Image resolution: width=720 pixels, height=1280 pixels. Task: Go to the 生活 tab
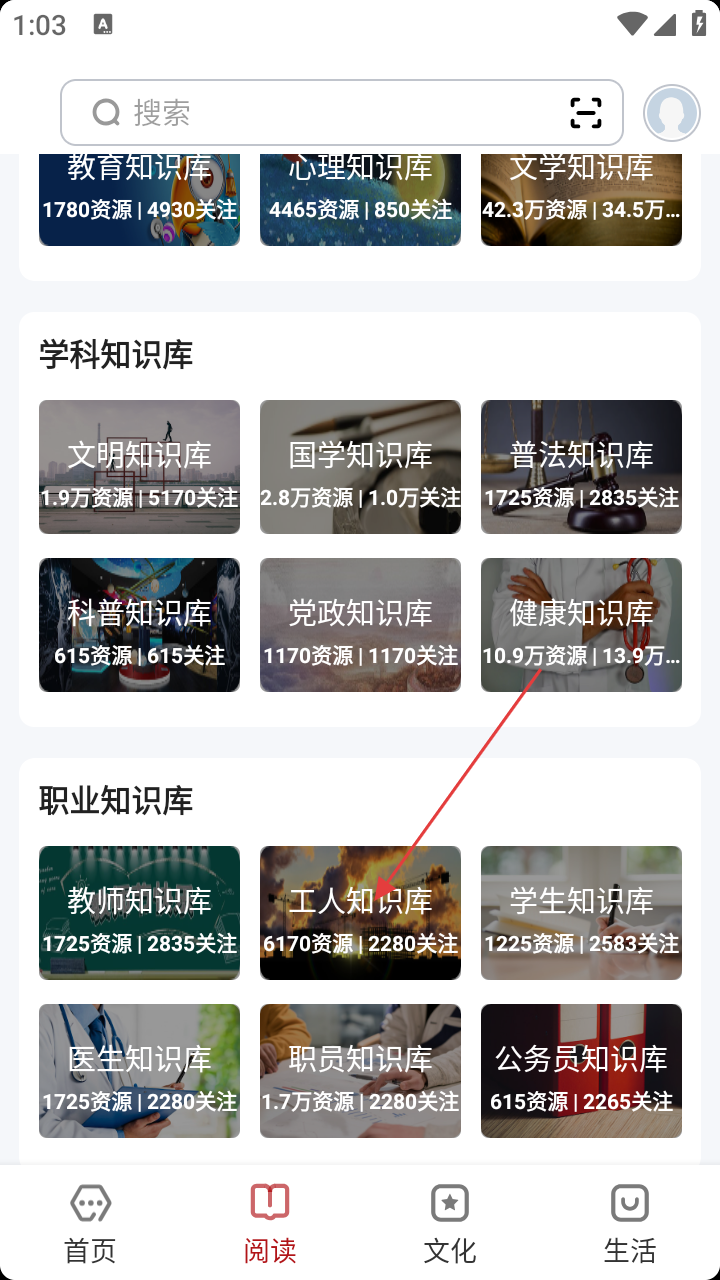click(630, 1222)
